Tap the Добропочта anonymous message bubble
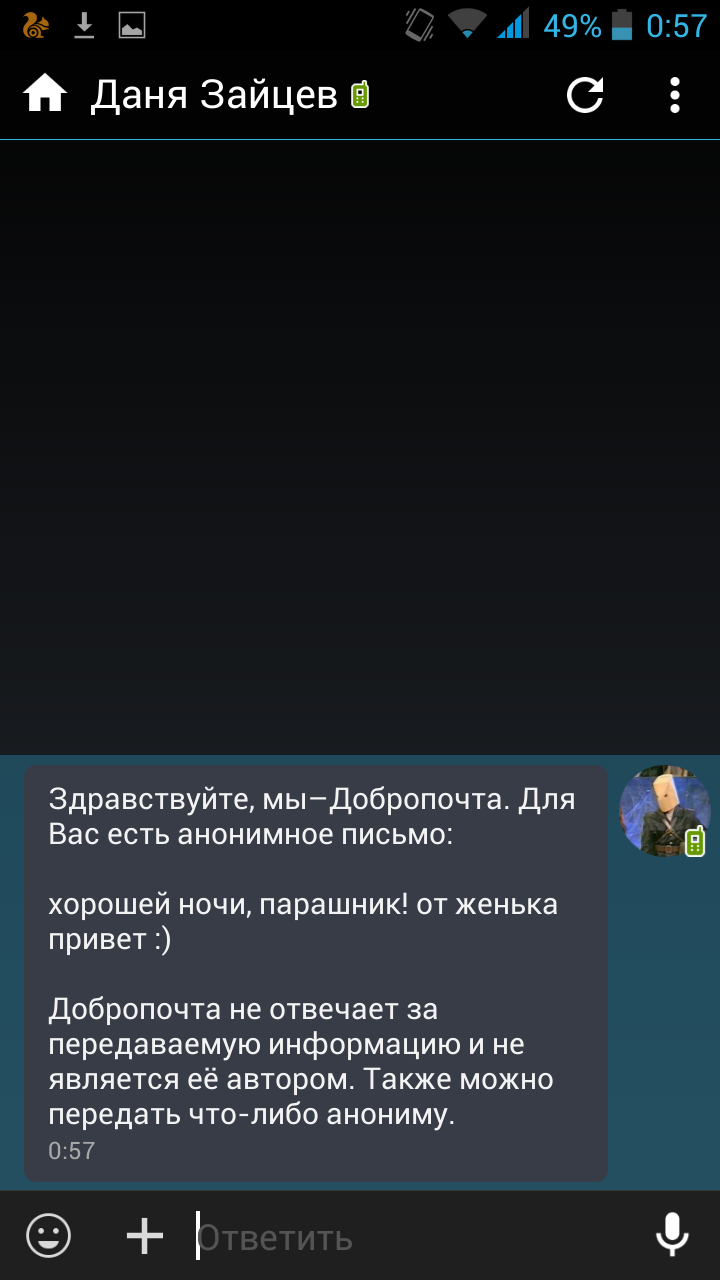The image size is (720, 1280). 316,973
